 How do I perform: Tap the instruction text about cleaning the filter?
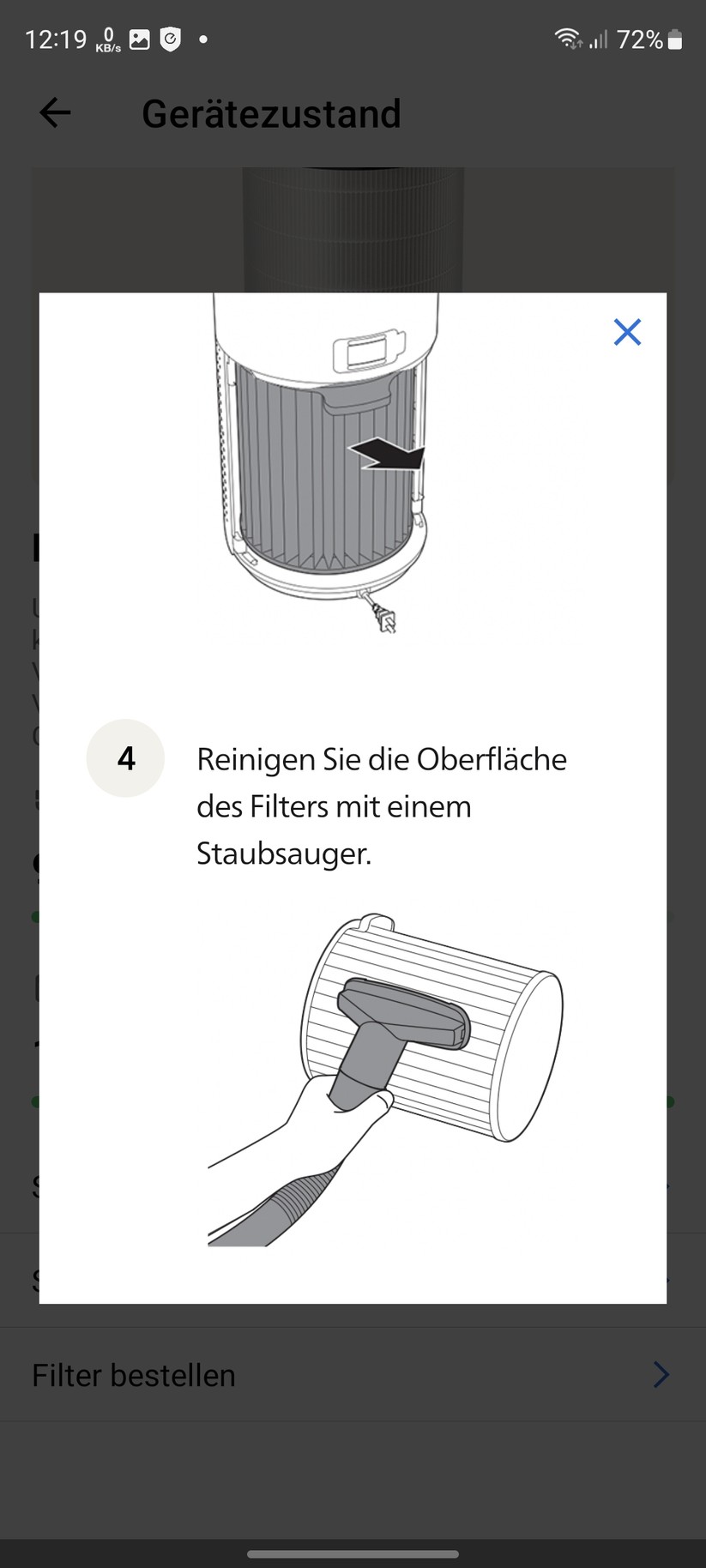click(382, 805)
